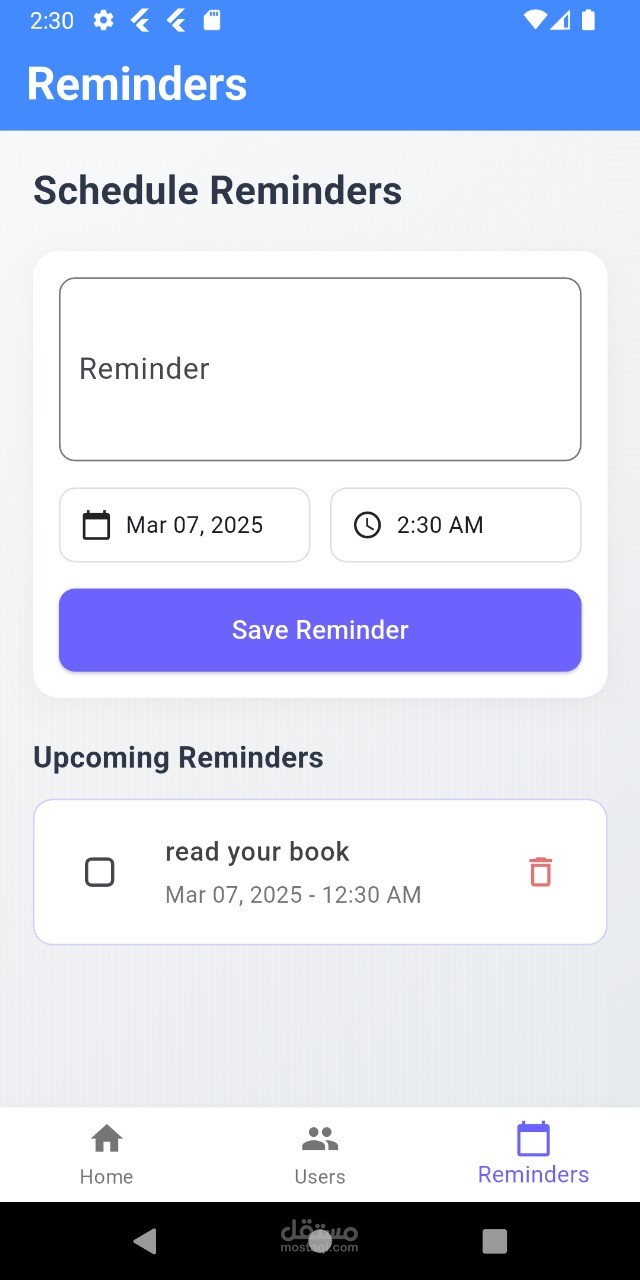Image resolution: width=640 pixels, height=1280 pixels.
Task: Open the date picker showing Mar 07, 2025
Action: [184, 525]
